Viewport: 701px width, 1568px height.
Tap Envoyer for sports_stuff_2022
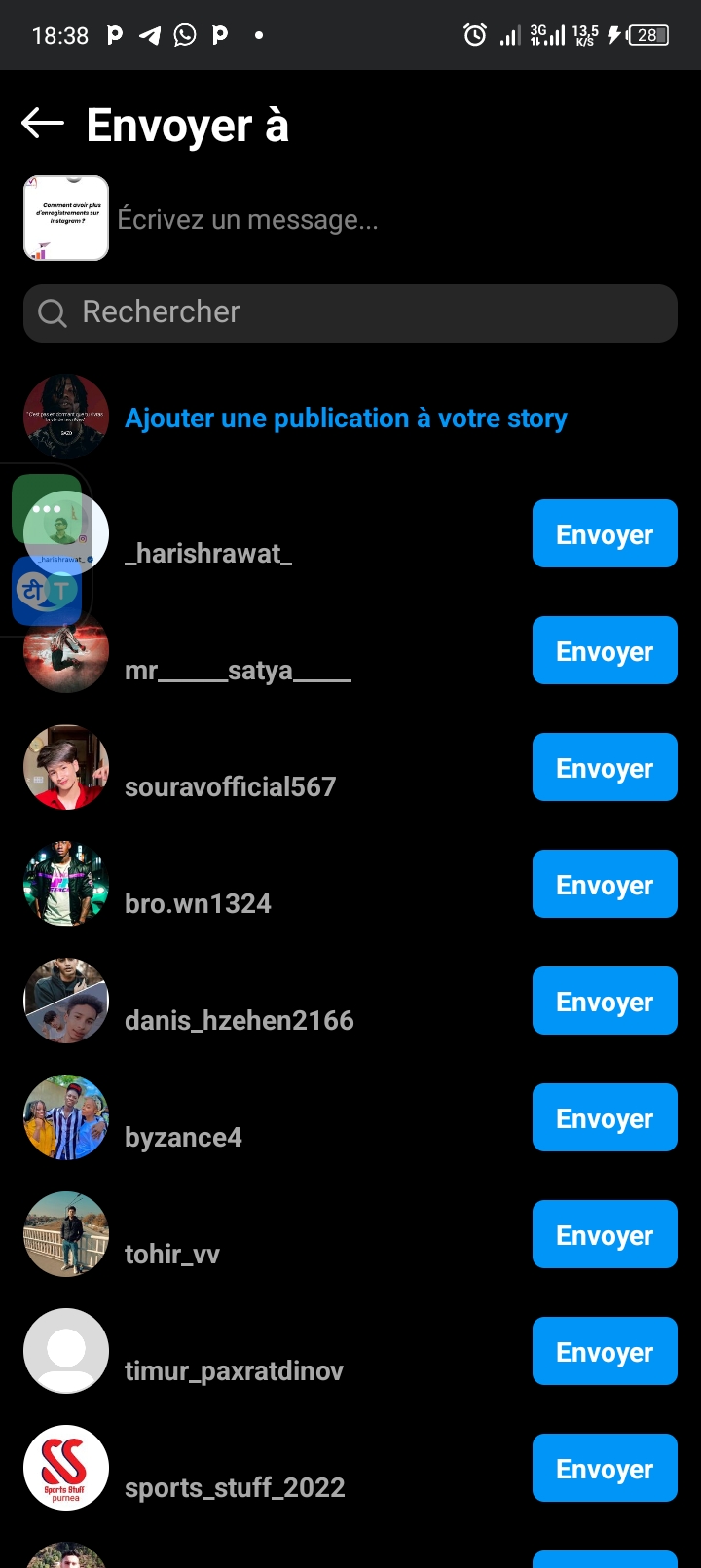pyautogui.click(x=604, y=1468)
